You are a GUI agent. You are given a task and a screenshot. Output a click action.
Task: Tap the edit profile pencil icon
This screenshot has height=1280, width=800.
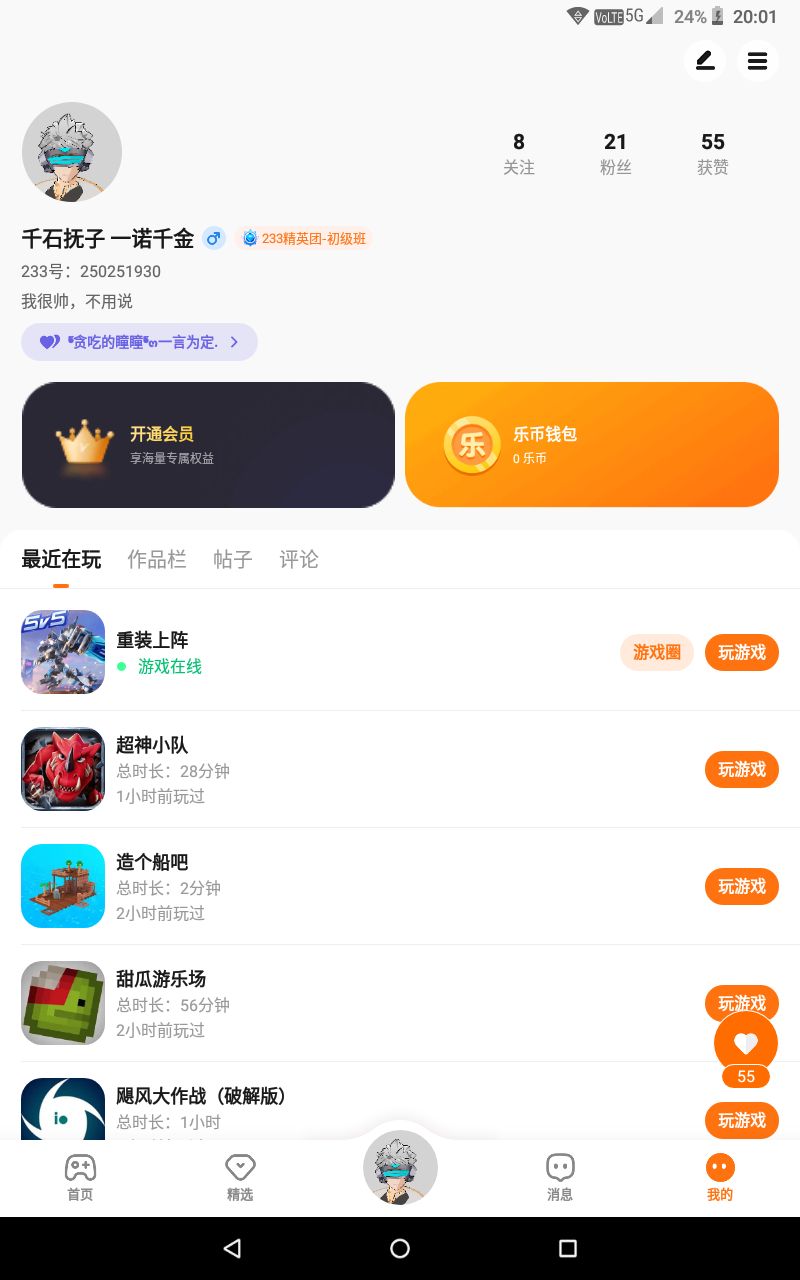tap(705, 61)
